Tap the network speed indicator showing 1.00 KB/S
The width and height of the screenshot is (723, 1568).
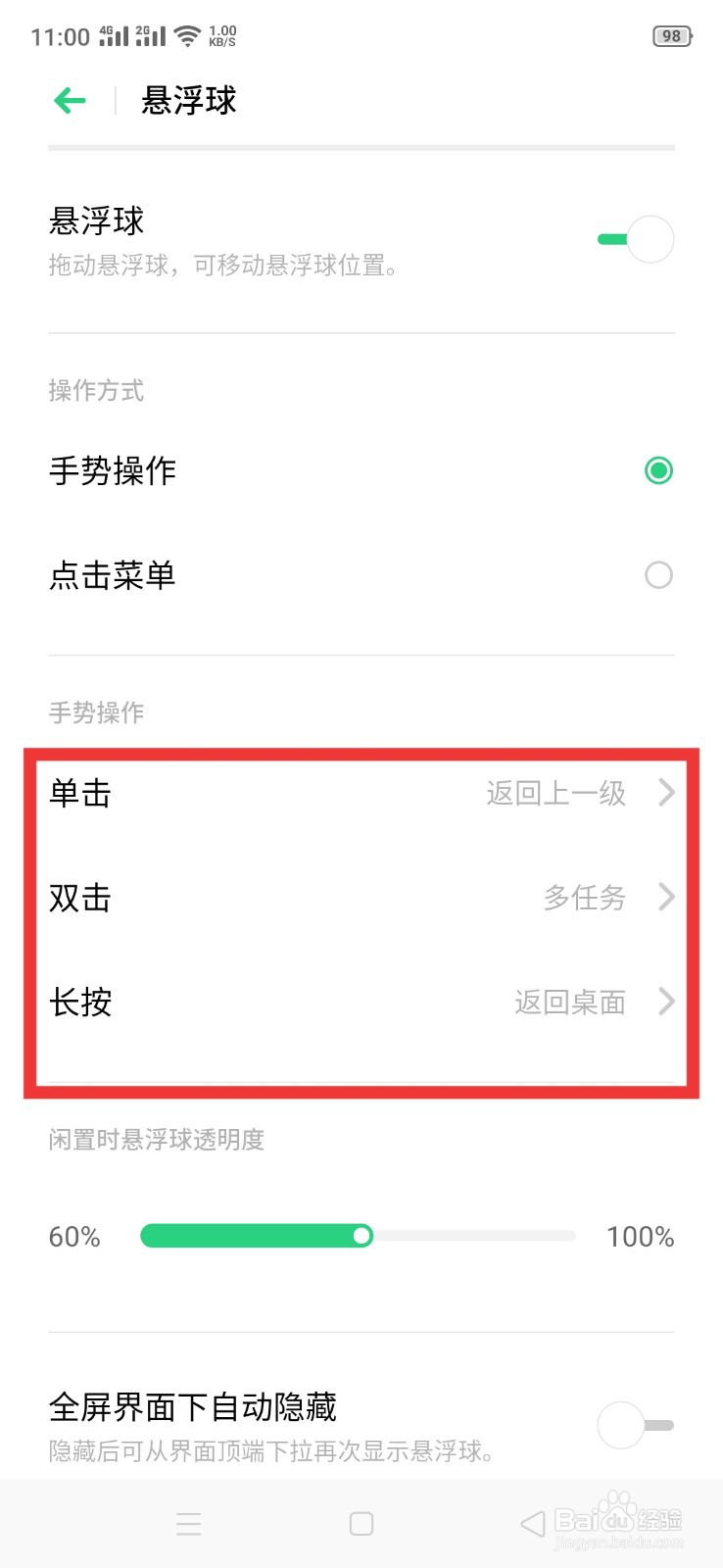[x=221, y=35]
